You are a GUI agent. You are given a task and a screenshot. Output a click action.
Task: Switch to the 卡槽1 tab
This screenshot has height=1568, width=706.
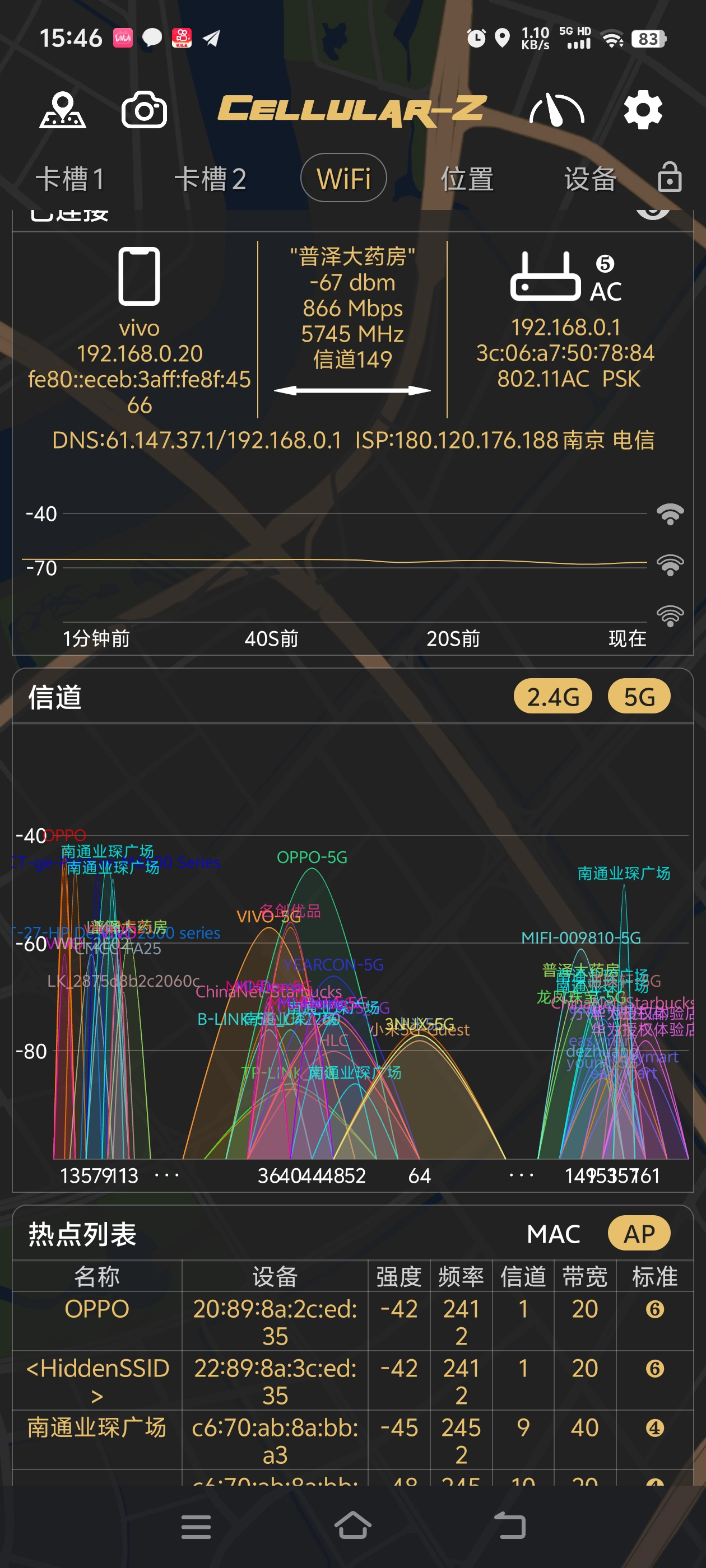click(70, 179)
